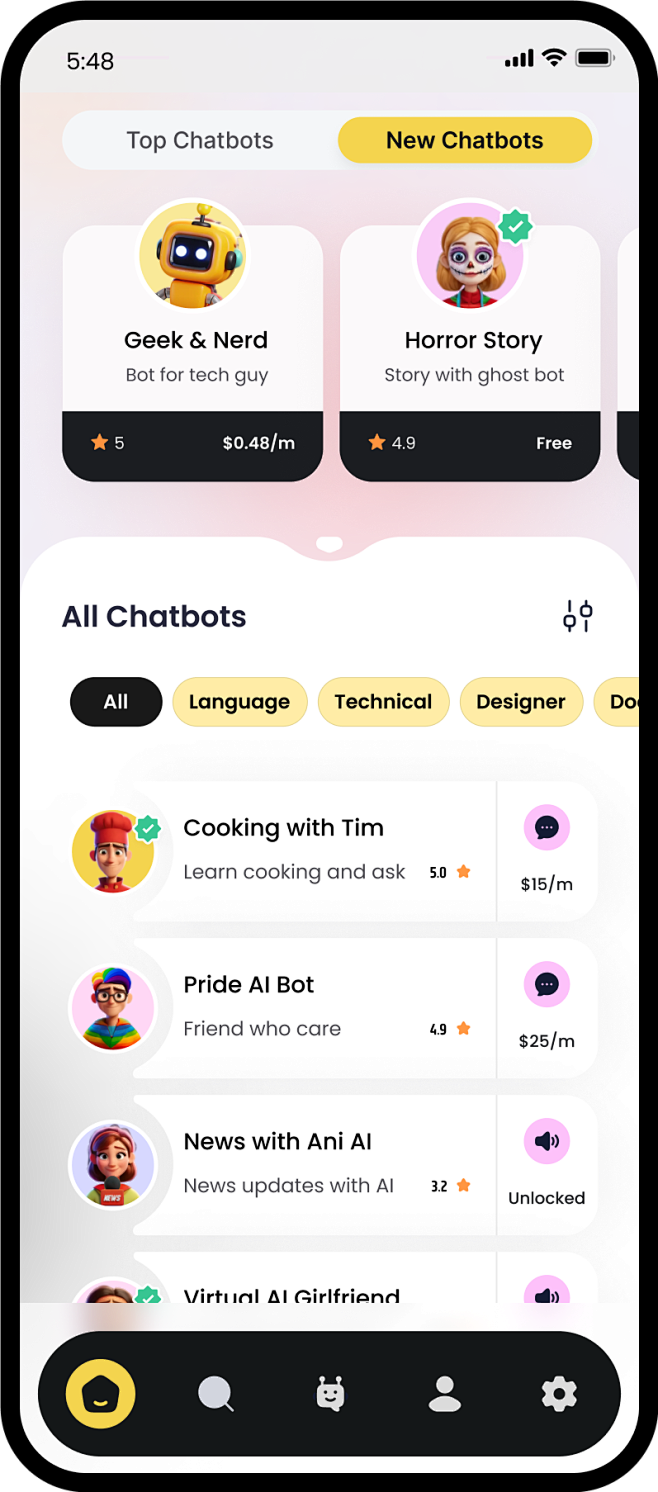Open the Profile tab
Image resolution: width=658 pixels, height=1492 pixels.
pos(445,1393)
